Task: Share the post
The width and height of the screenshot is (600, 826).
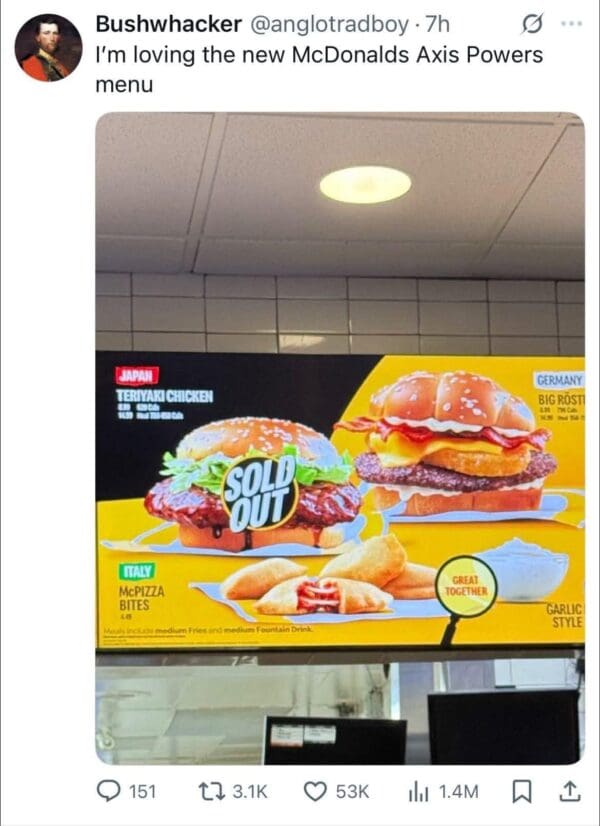Action: tap(570, 791)
